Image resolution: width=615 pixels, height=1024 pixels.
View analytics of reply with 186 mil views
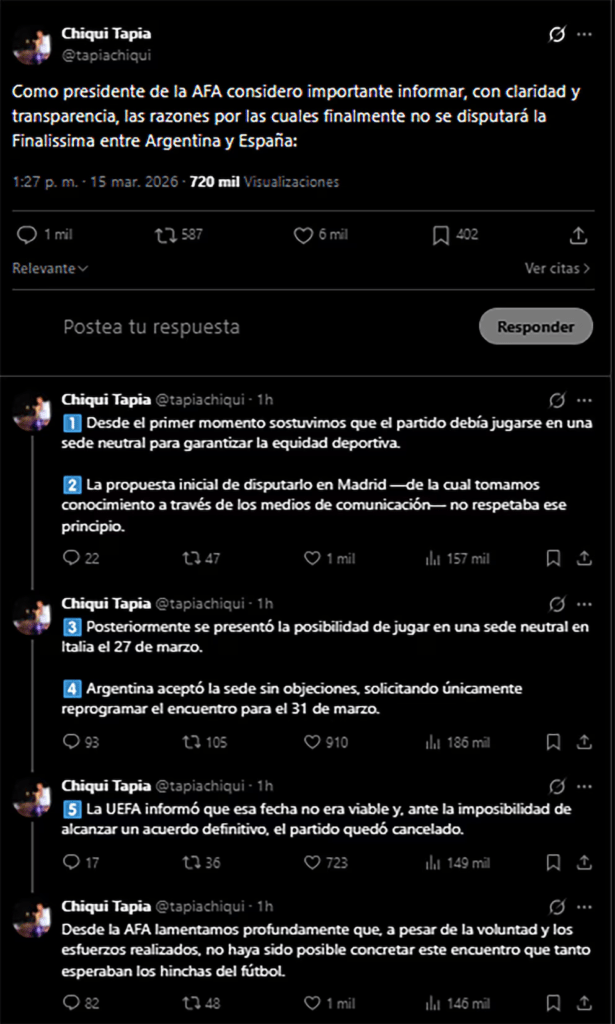pyautogui.click(x=433, y=743)
